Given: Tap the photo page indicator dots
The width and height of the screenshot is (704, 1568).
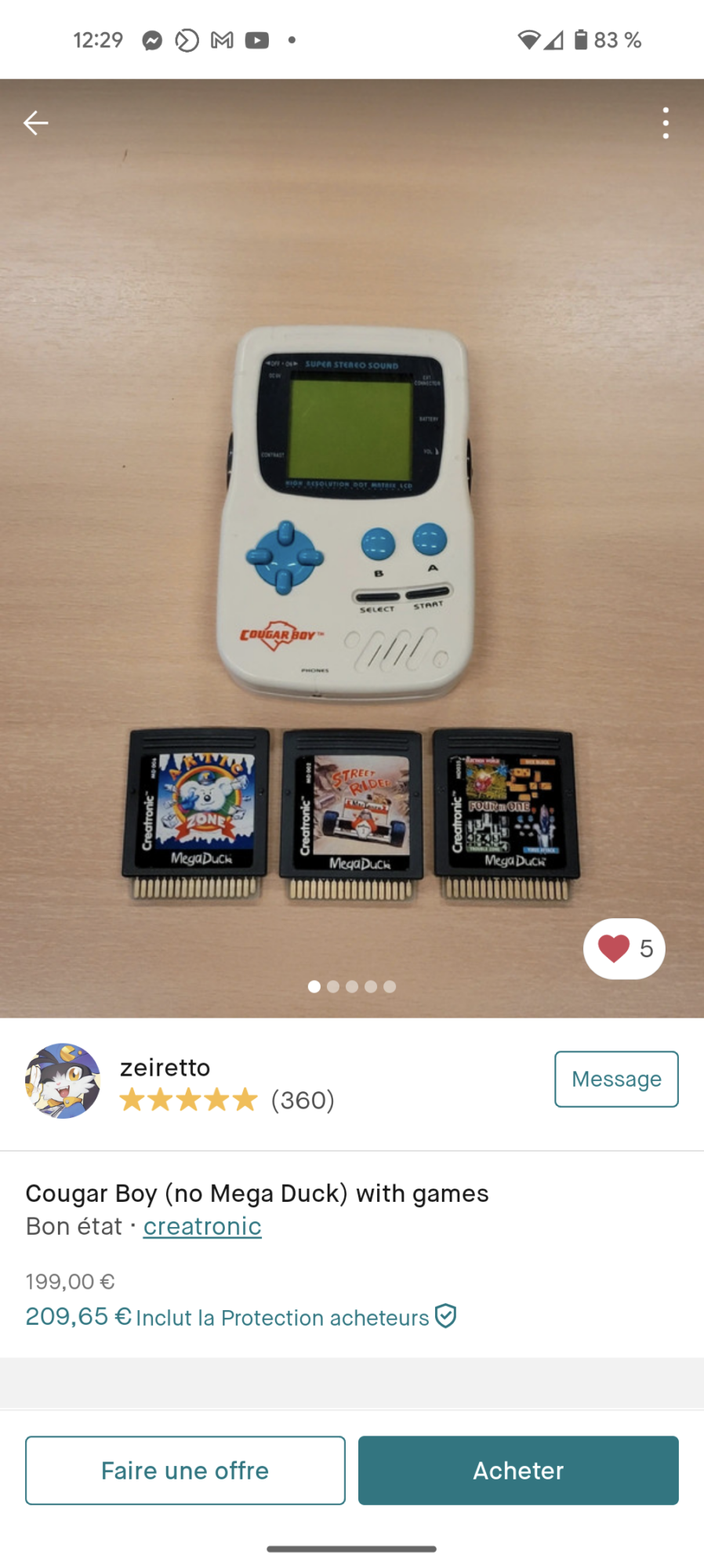Looking at the screenshot, I should [x=352, y=986].
